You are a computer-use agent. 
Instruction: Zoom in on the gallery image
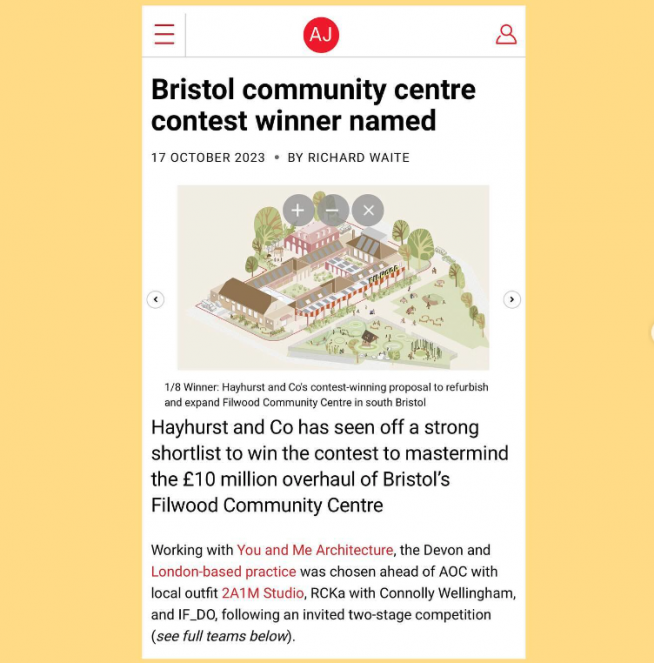coord(298,210)
